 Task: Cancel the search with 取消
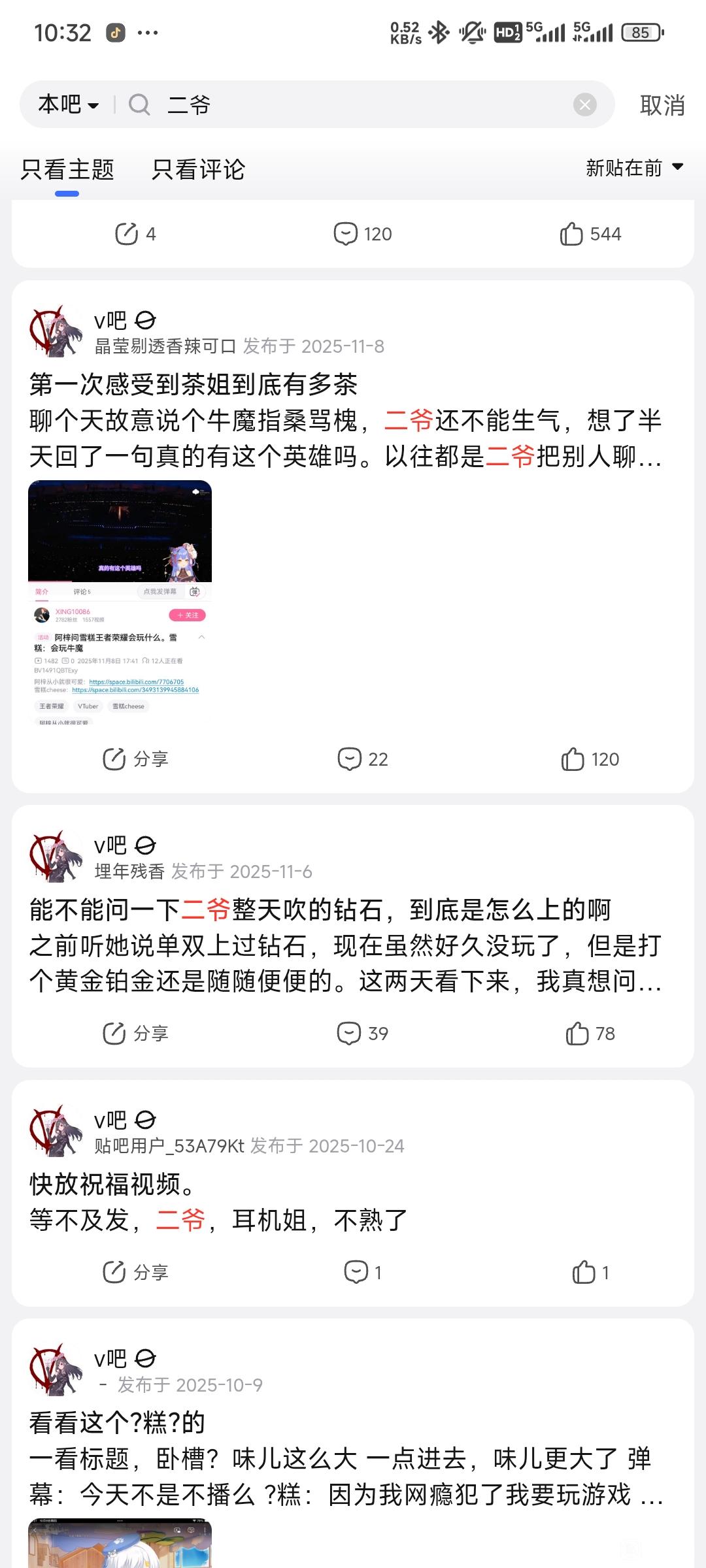coord(662,105)
